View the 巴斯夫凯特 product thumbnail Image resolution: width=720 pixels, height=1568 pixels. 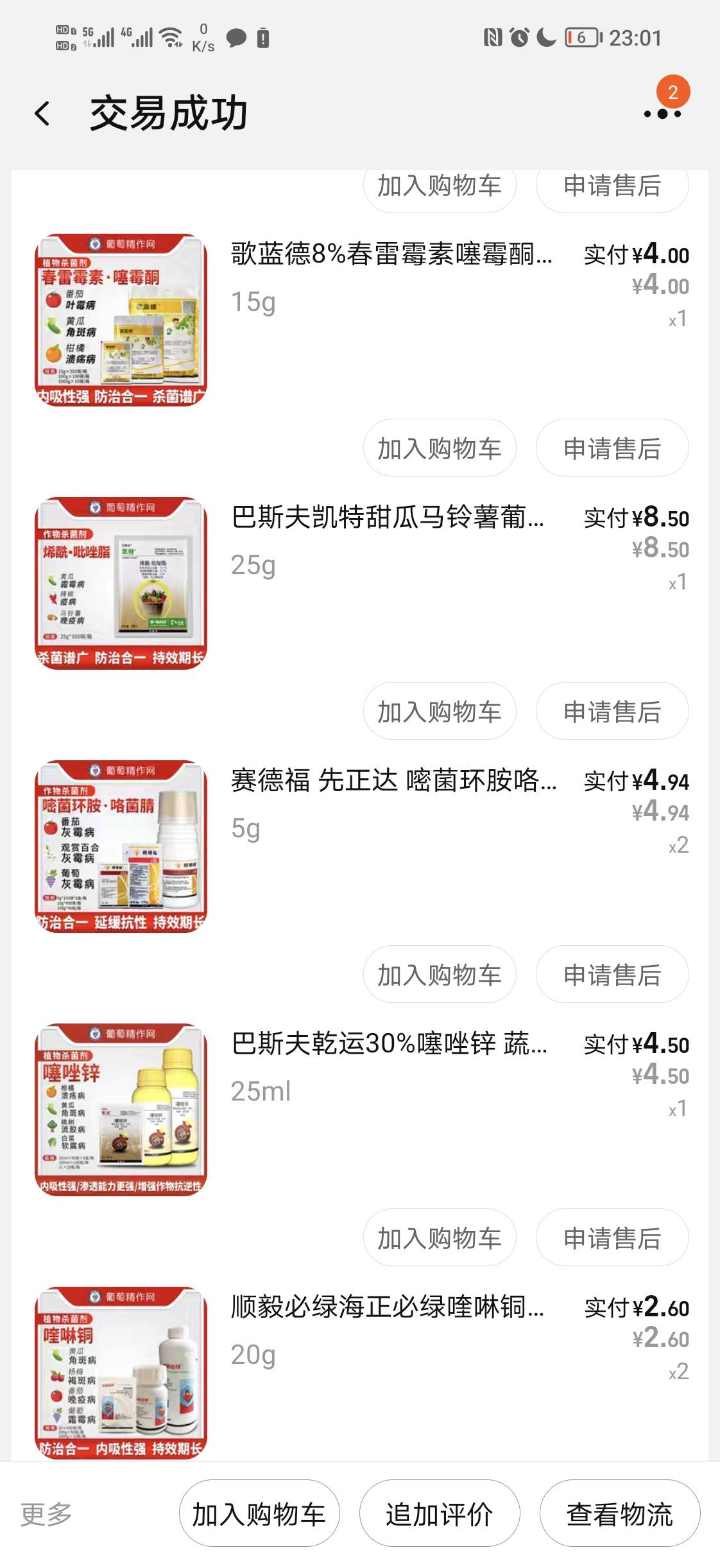click(x=121, y=583)
